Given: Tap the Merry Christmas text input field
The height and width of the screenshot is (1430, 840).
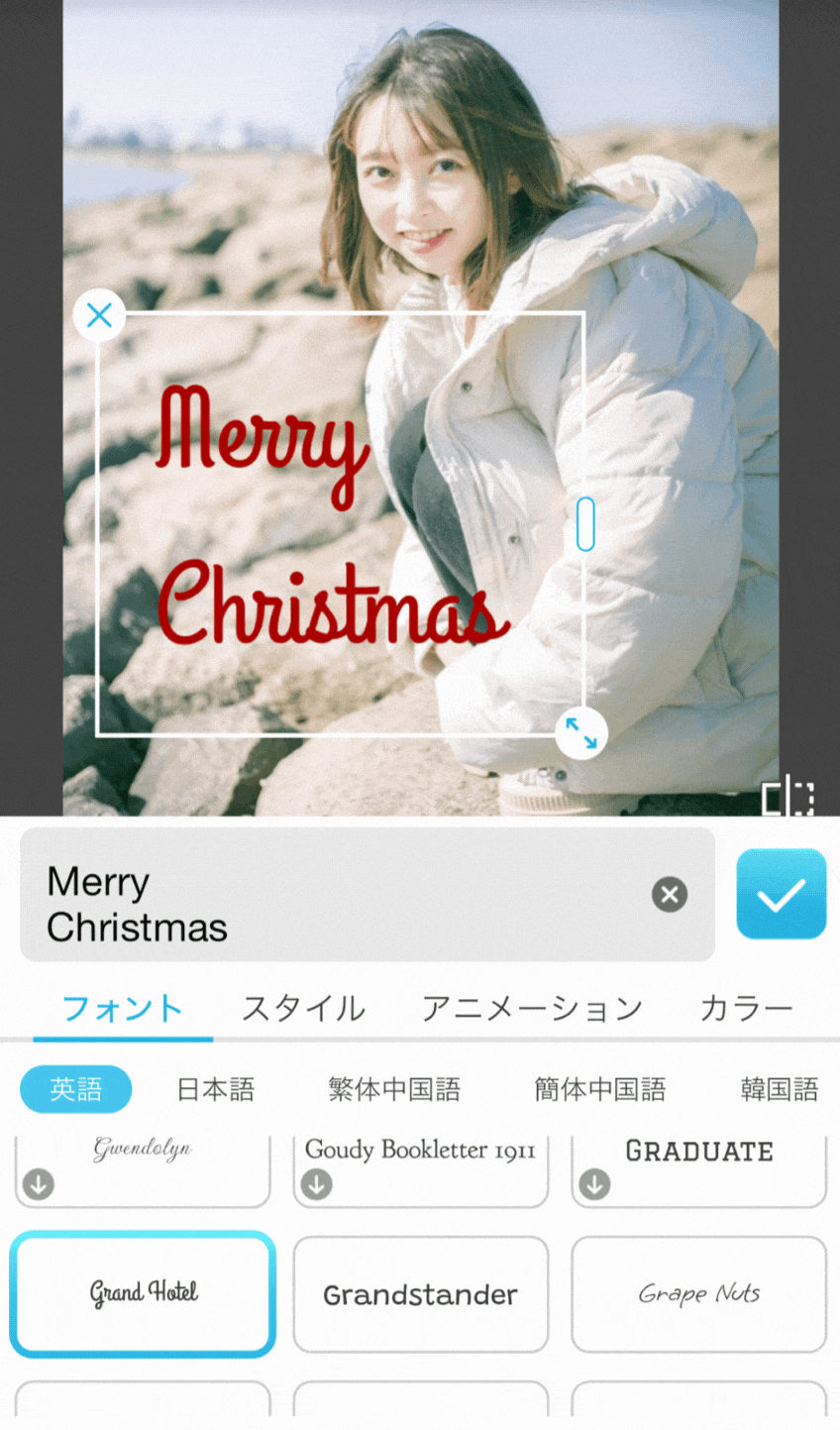Looking at the screenshot, I should (297, 895).
